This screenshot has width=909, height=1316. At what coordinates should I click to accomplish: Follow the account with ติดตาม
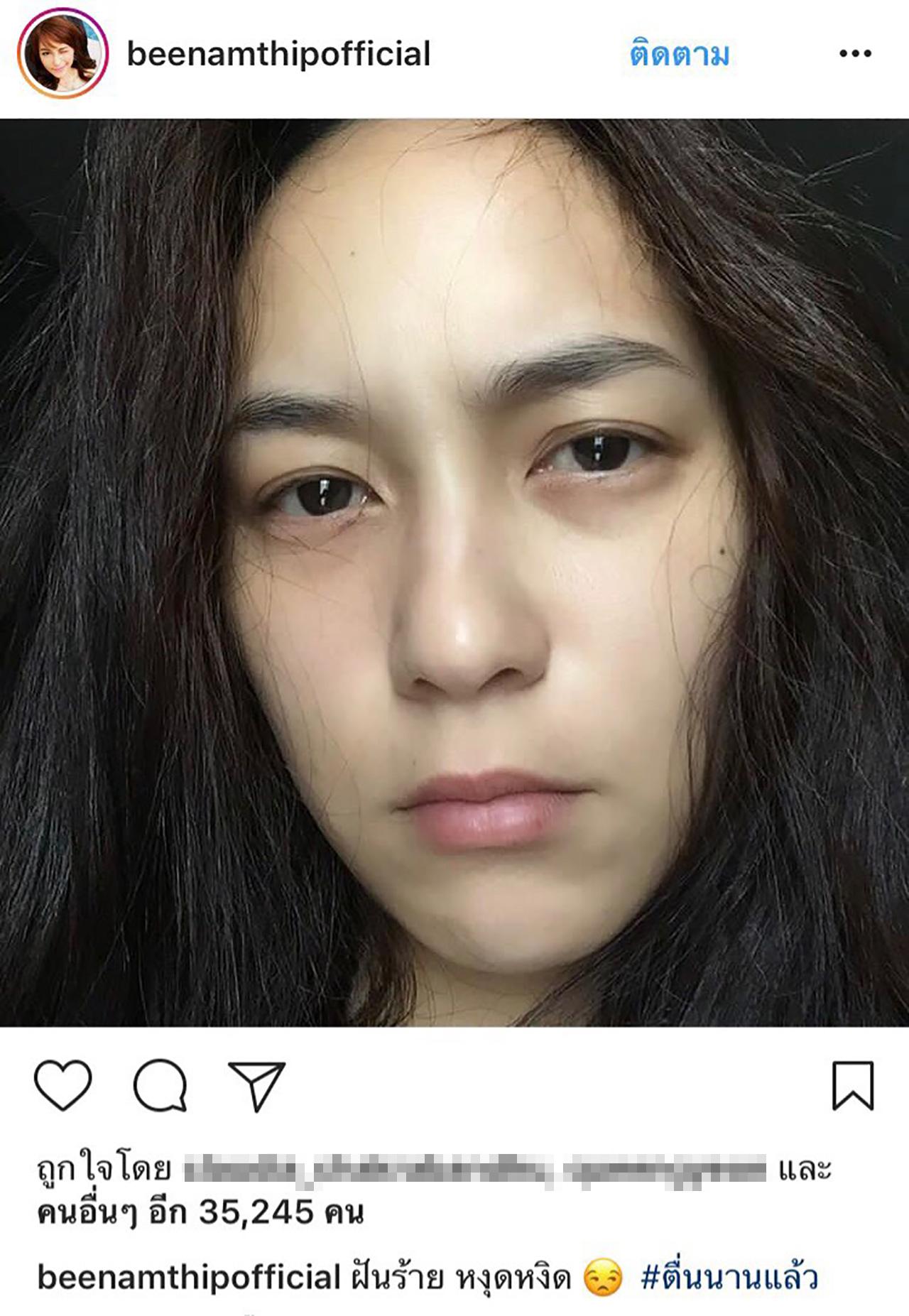pos(680,55)
